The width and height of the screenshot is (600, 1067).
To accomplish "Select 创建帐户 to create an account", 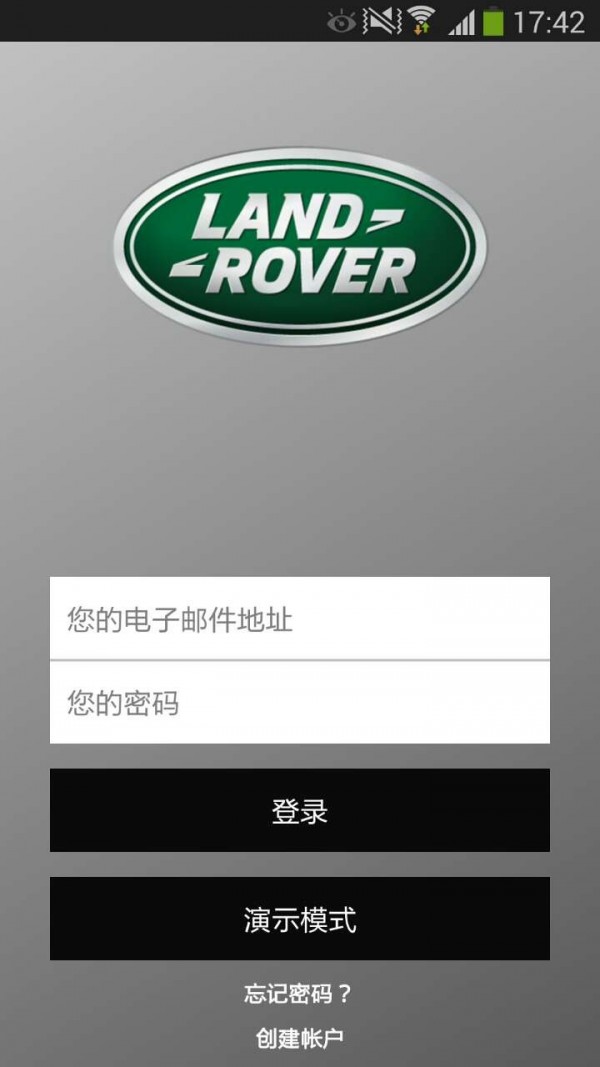I will point(299,1038).
